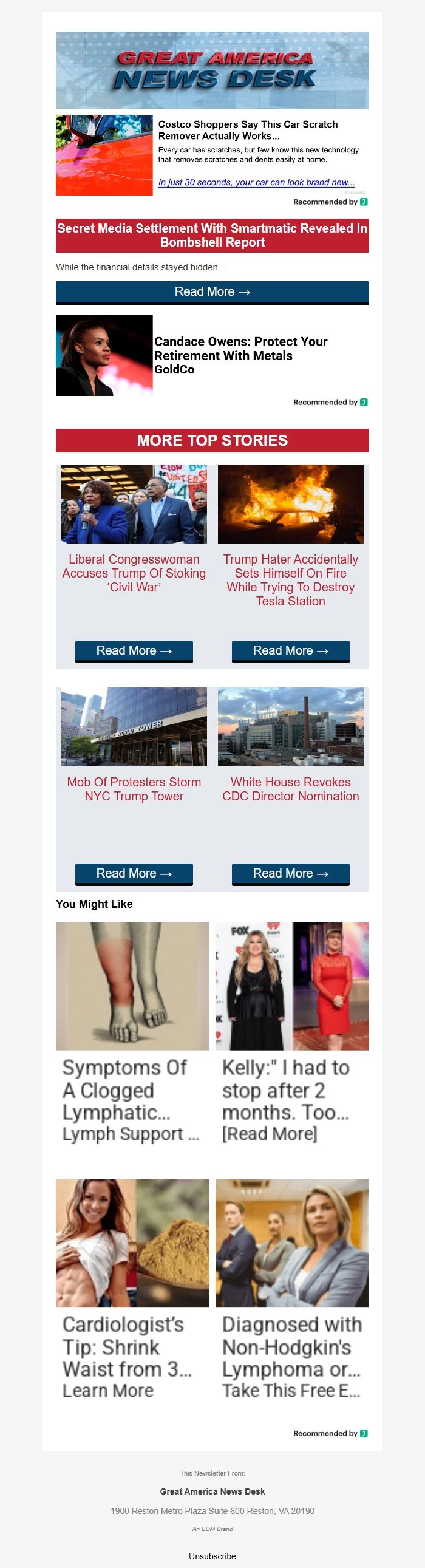Screen dimensions: 425x1568
Task: Open the Candace Owens GoldCo ad
Action: pyautogui.click(x=240, y=355)
